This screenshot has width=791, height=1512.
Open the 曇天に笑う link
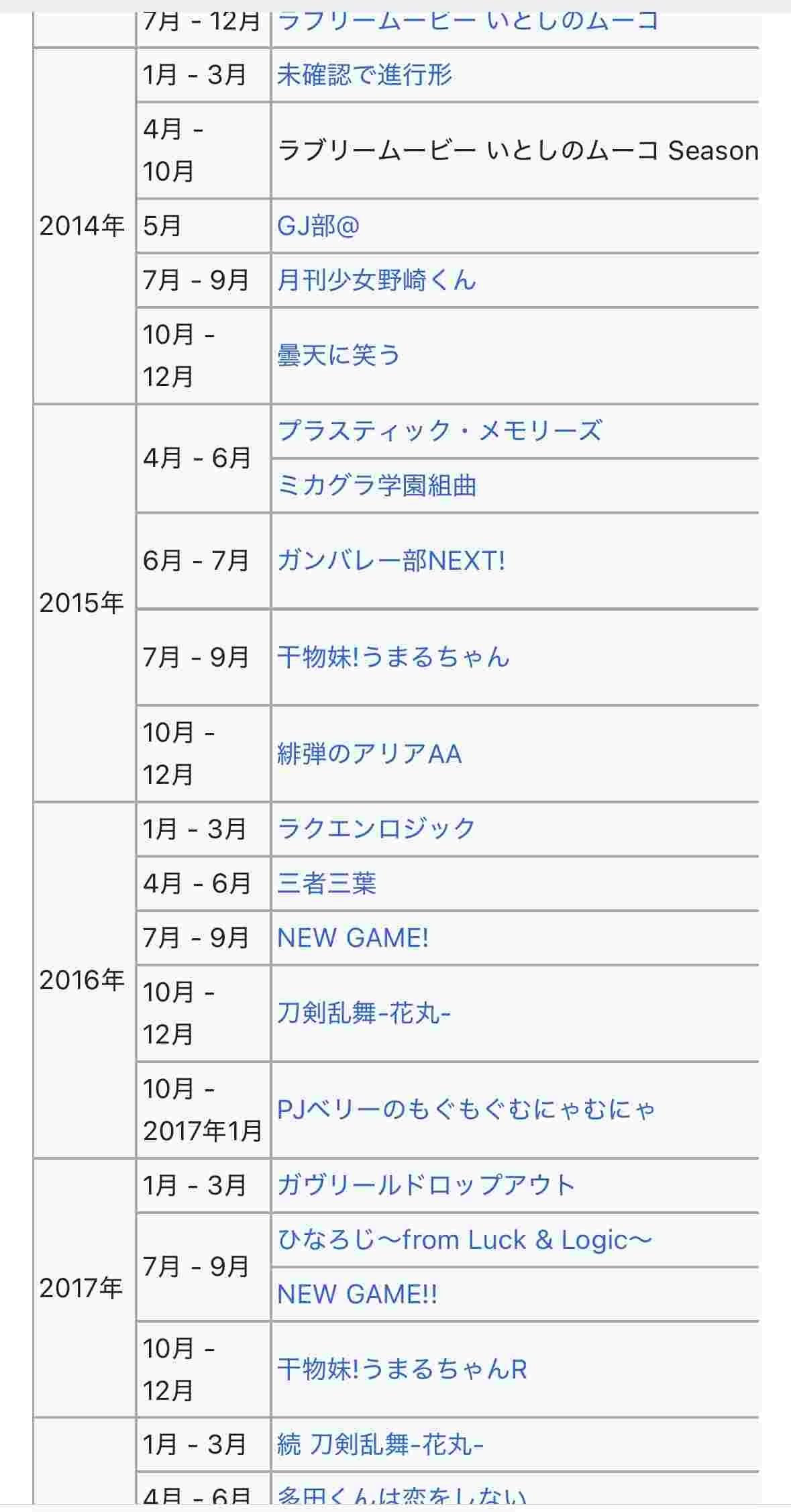[338, 355]
